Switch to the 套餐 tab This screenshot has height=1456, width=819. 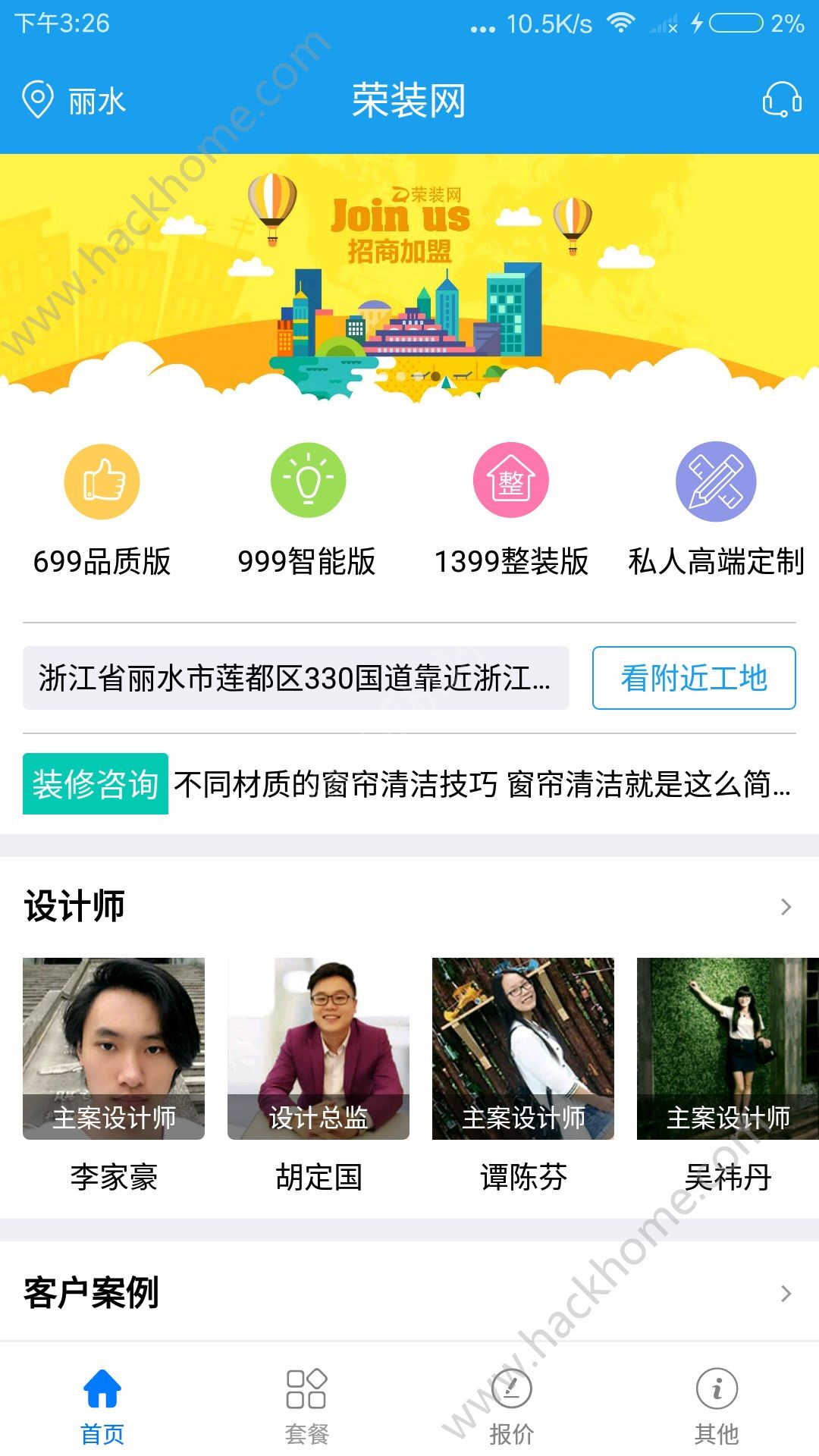coord(307,1406)
